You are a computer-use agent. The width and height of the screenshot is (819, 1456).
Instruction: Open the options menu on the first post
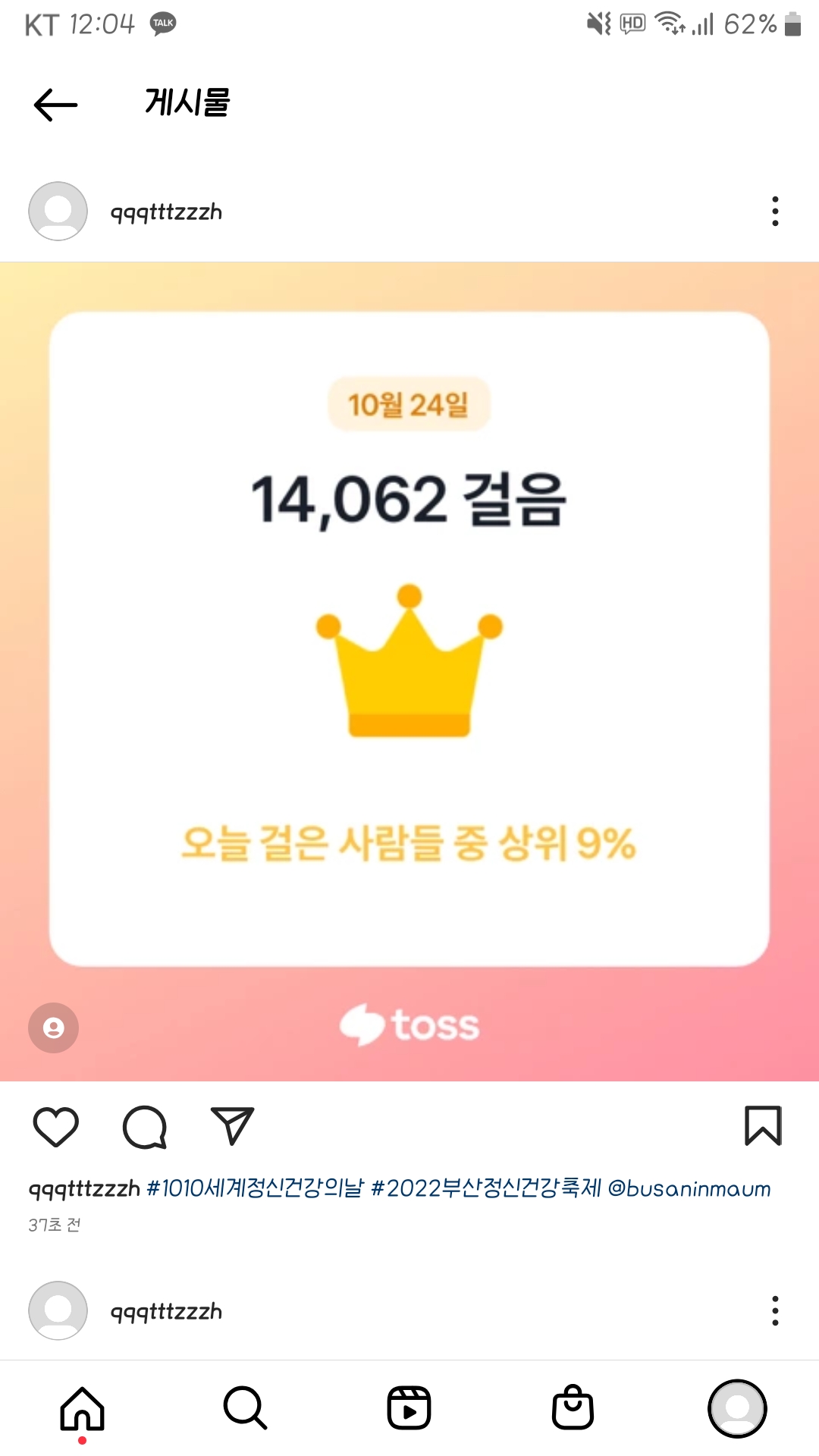click(x=774, y=212)
